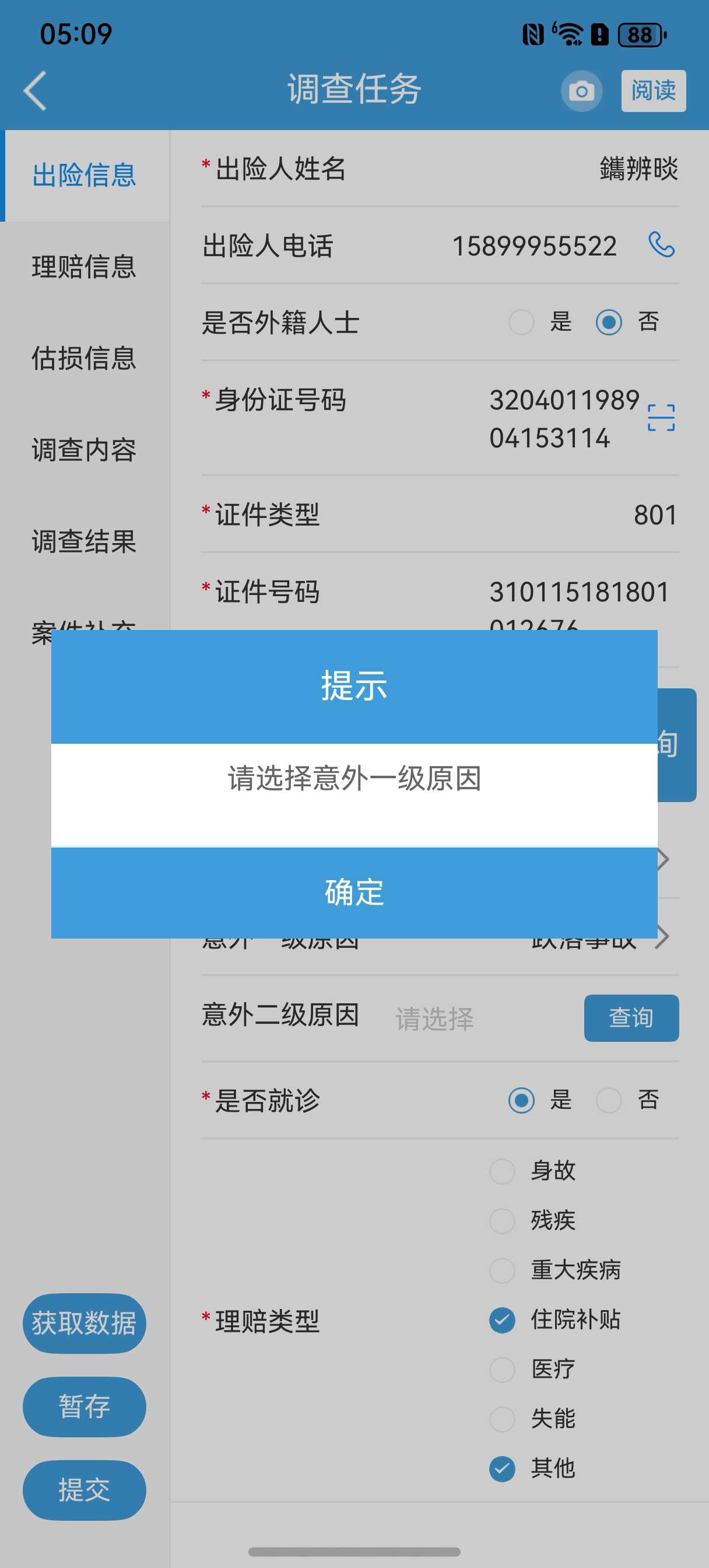The image size is (709, 1568).
Task: Call the insured person's phone number
Action: tap(662, 246)
